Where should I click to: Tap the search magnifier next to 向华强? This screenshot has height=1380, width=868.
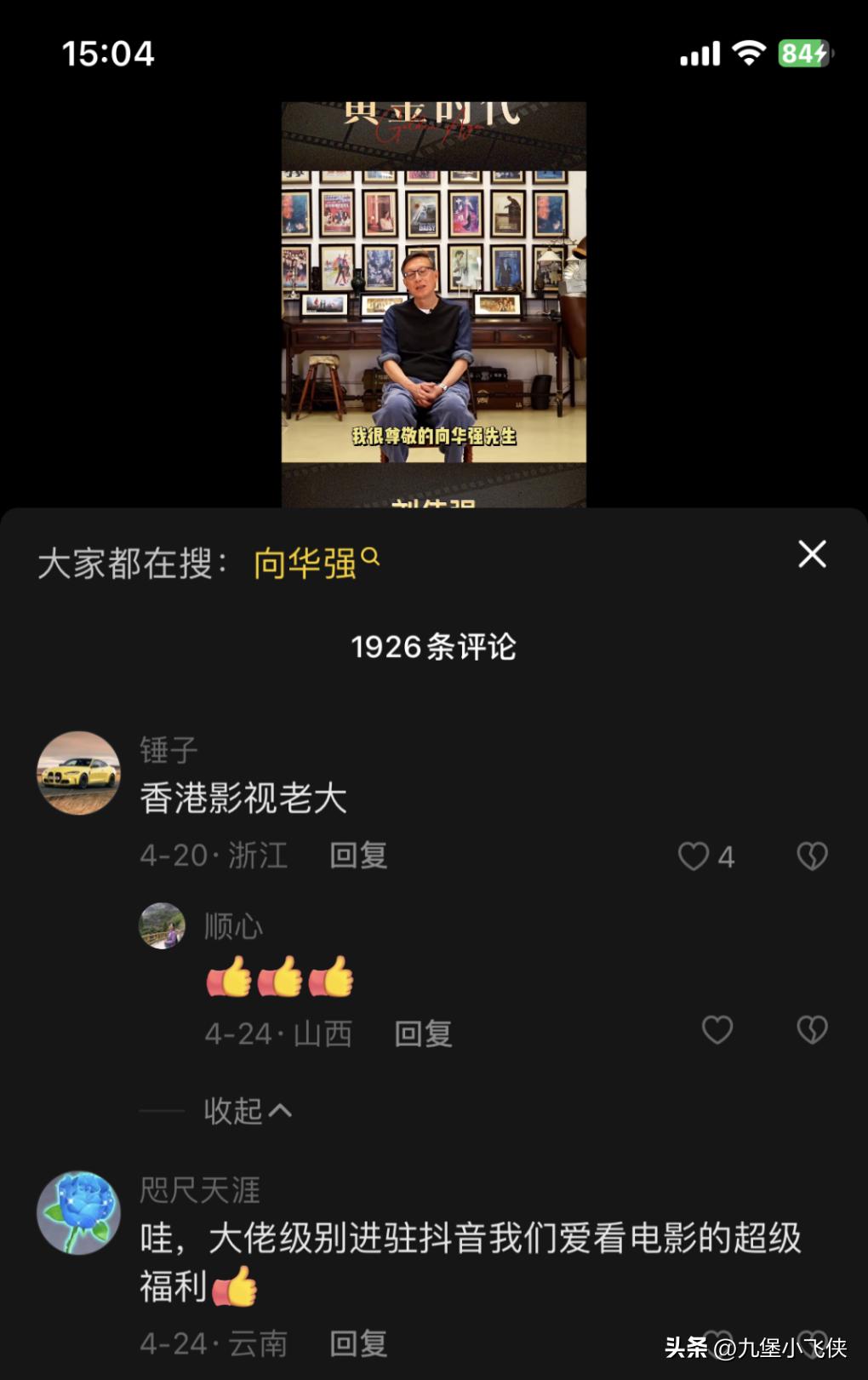tap(371, 560)
